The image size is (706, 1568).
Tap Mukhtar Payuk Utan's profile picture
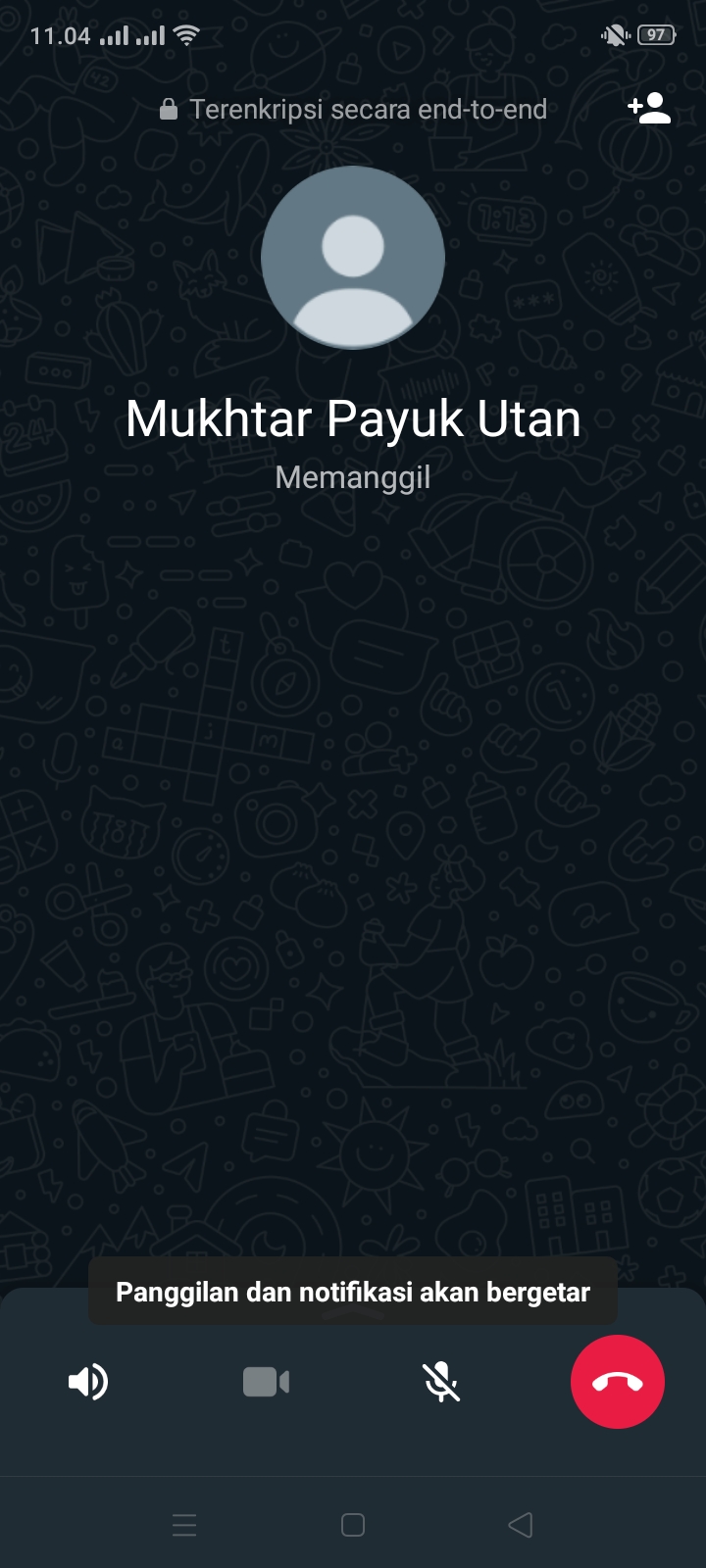tap(353, 257)
